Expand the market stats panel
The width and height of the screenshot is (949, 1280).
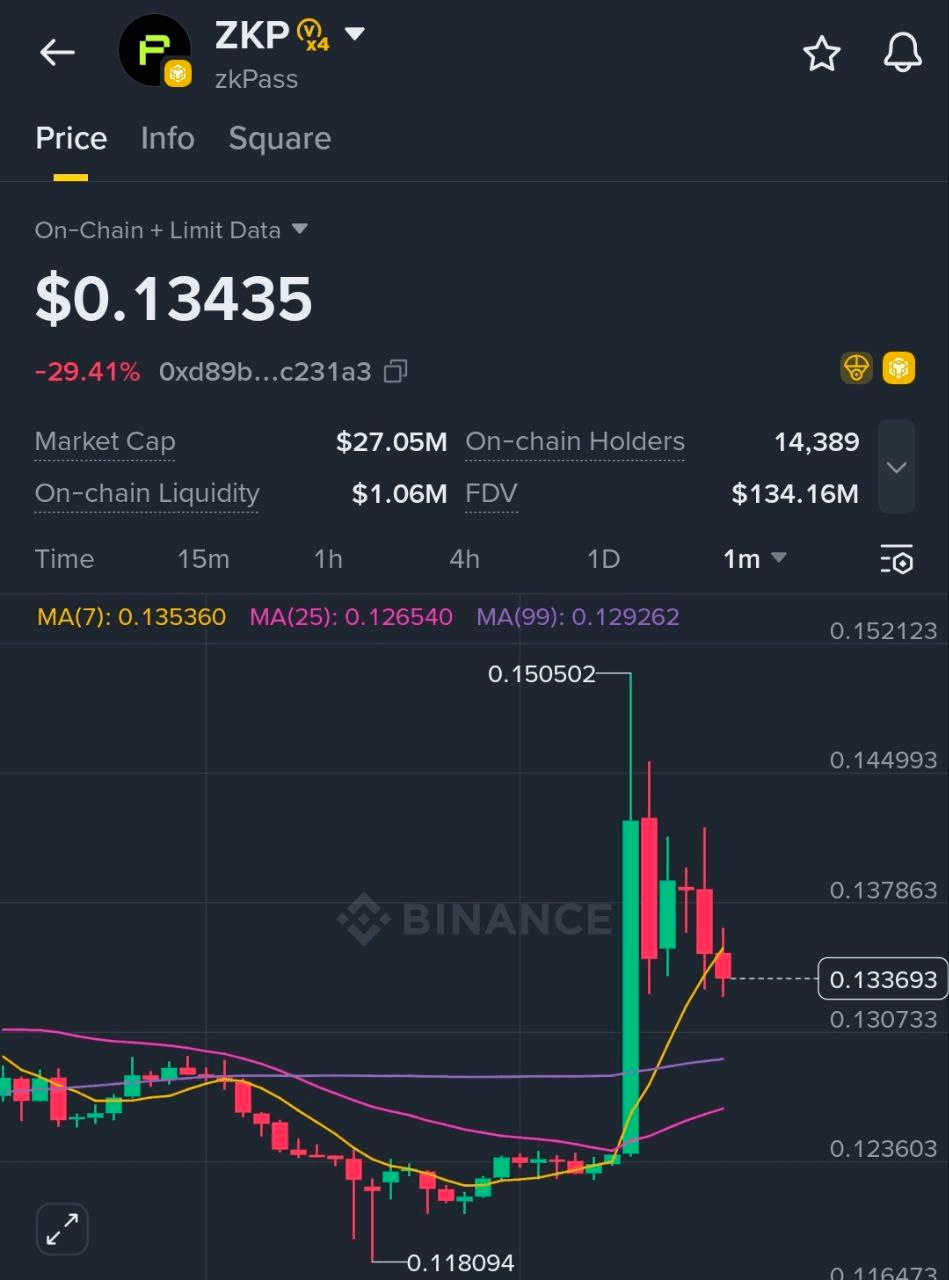[896, 467]
